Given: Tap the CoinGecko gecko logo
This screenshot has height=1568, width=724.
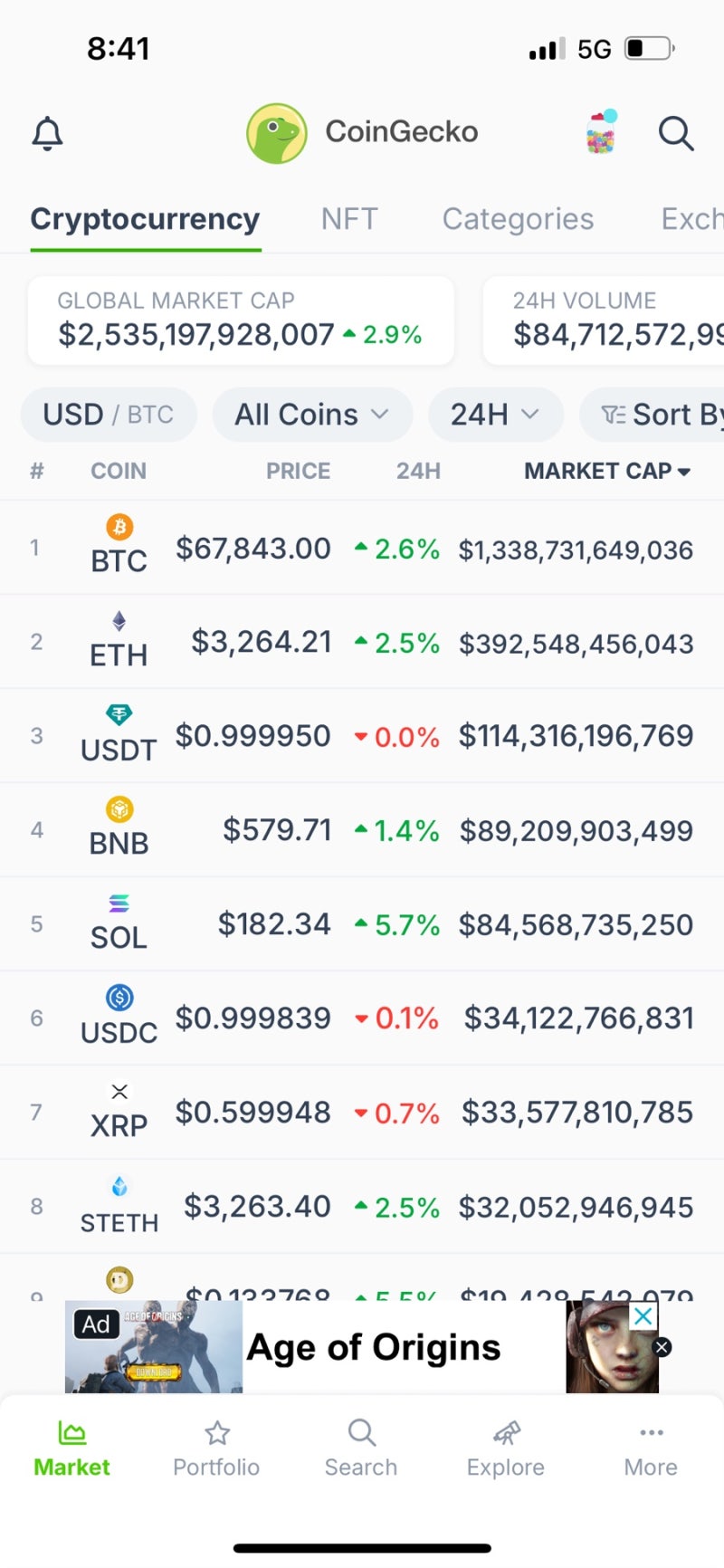Looking at the screenshot, I should point(276,132).
